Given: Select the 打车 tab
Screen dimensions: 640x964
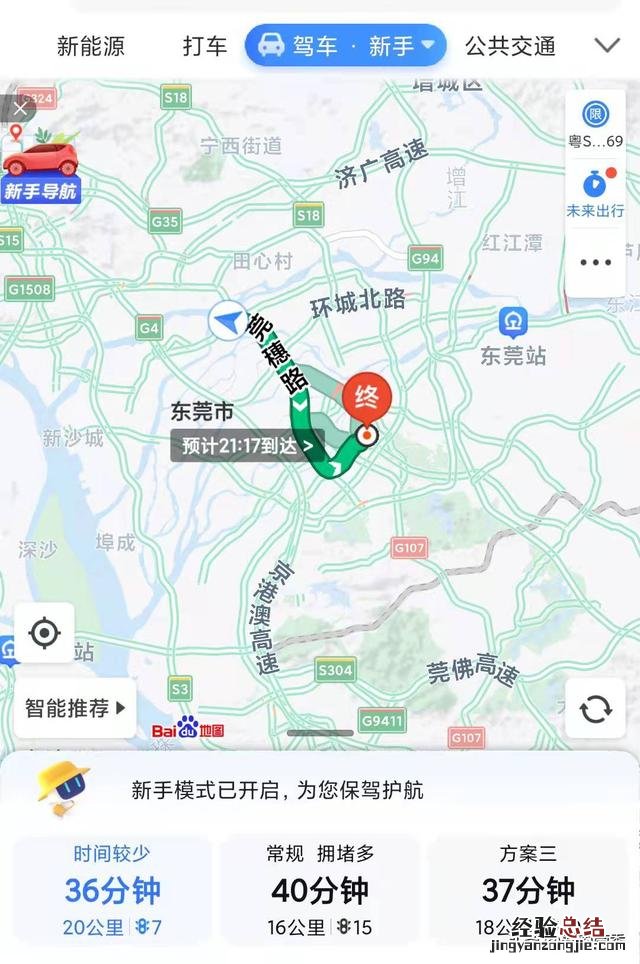Looking at the screenshot, I should tap(205, 46).
